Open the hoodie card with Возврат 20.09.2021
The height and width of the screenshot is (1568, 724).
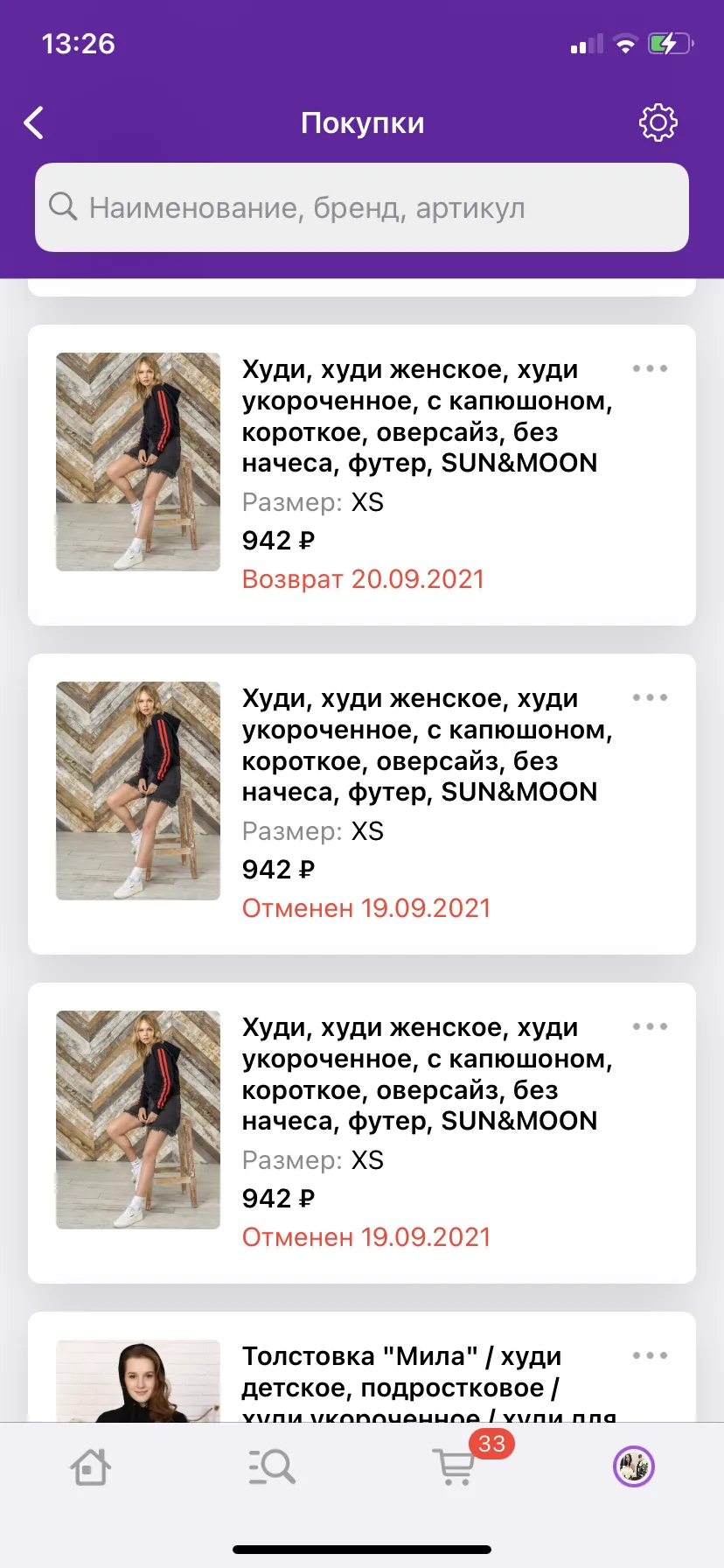click(x=362, y=475)
